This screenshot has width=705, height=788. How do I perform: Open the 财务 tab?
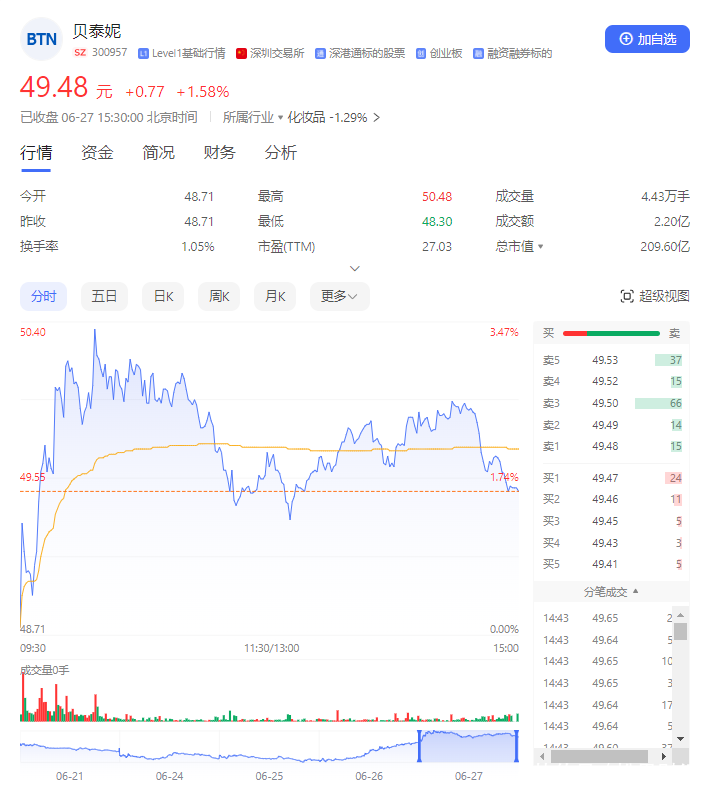pos(219,153)
